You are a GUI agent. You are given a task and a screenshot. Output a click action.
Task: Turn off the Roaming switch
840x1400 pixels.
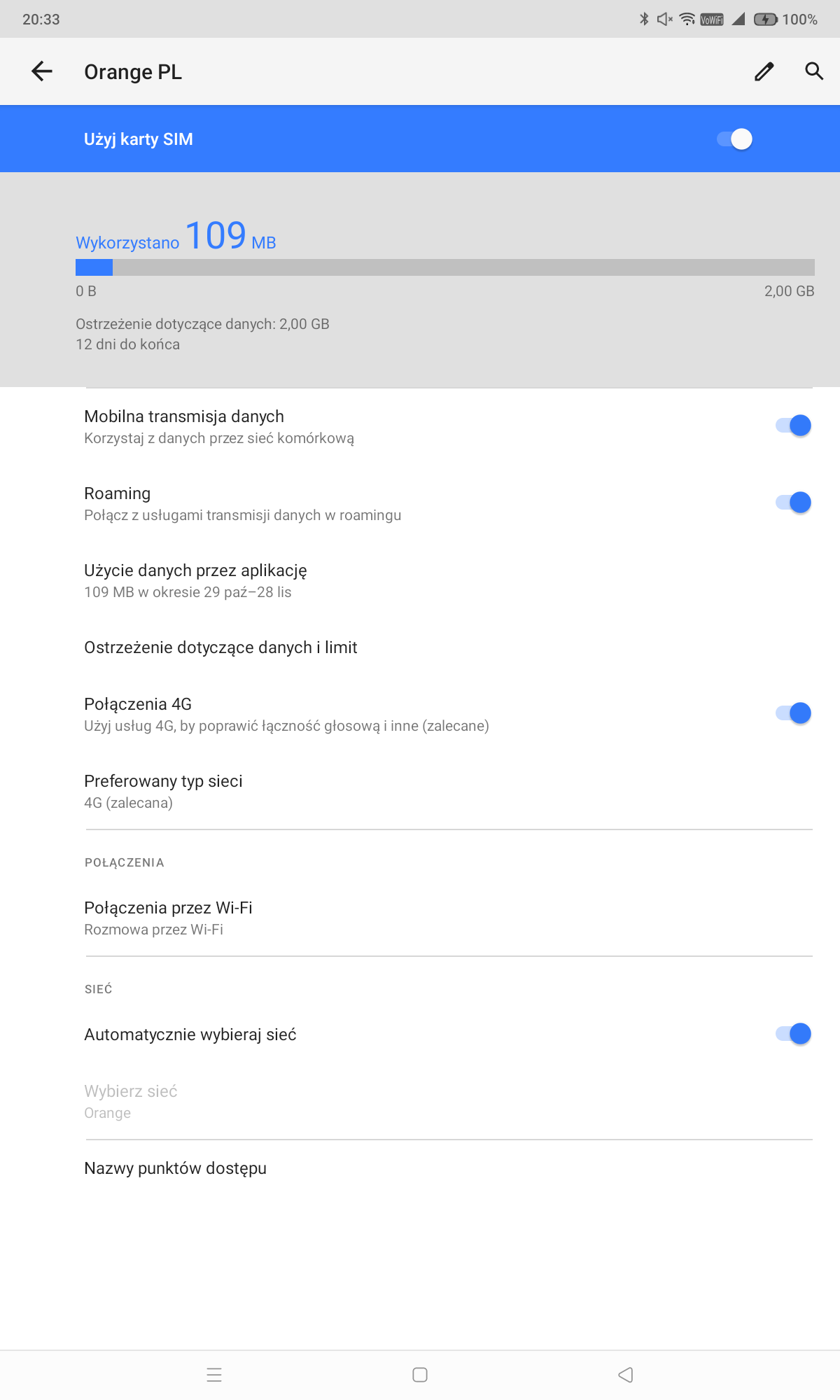(x=793, y=503)
